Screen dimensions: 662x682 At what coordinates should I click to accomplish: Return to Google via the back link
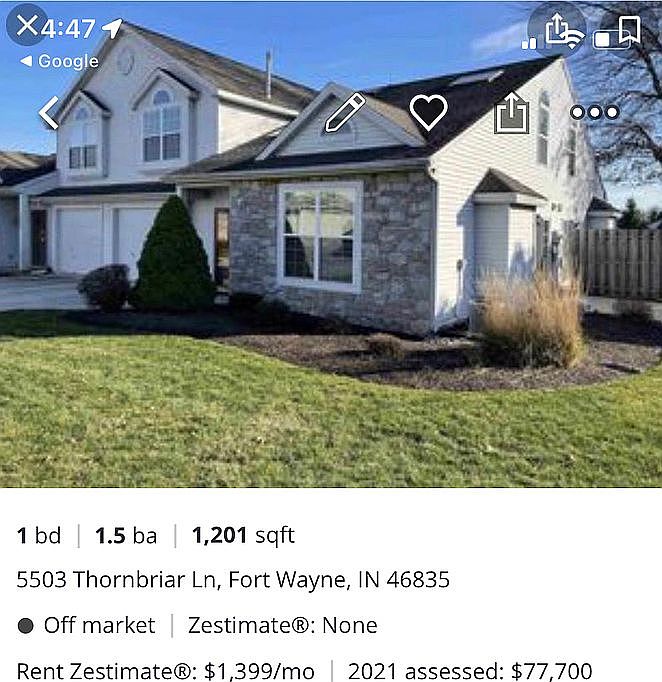point(59,61)
